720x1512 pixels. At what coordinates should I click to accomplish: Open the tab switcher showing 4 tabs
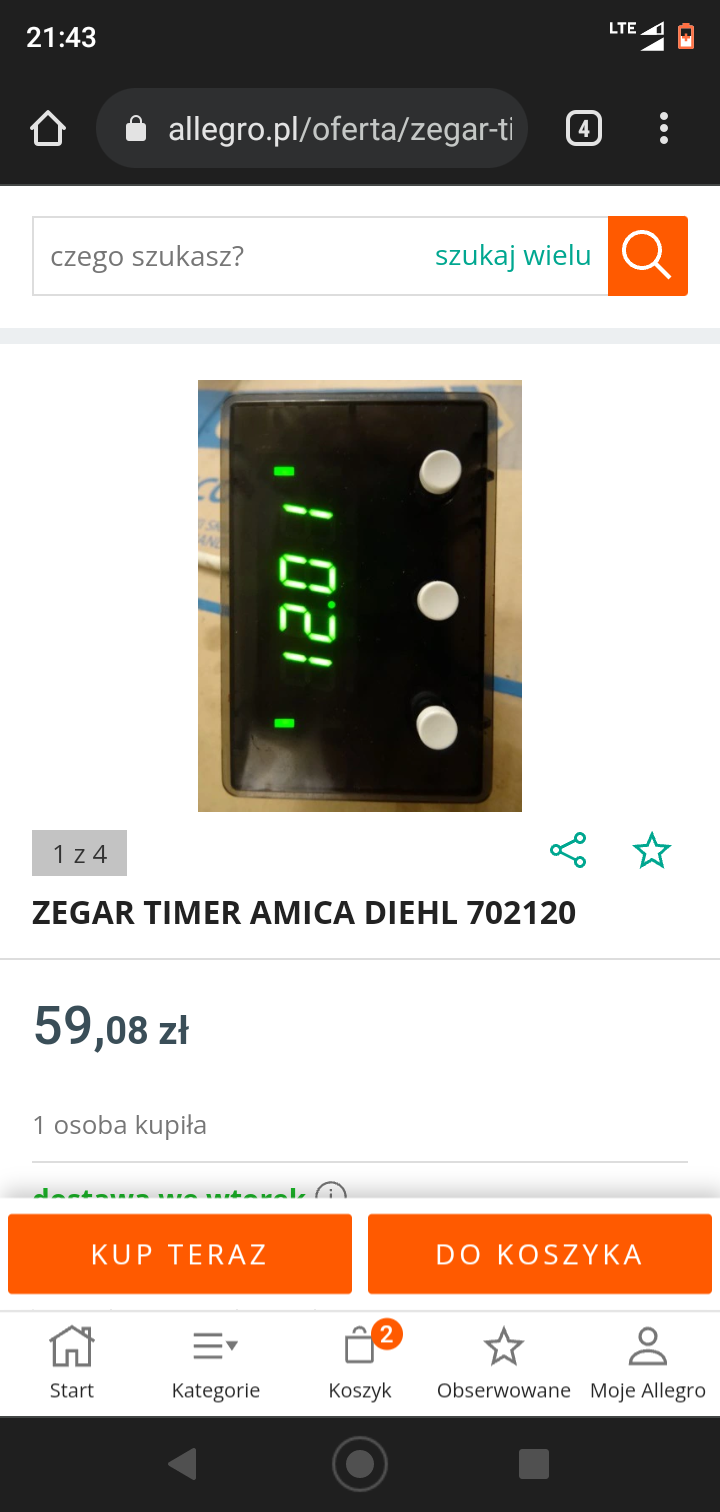(x=583, y=128)
